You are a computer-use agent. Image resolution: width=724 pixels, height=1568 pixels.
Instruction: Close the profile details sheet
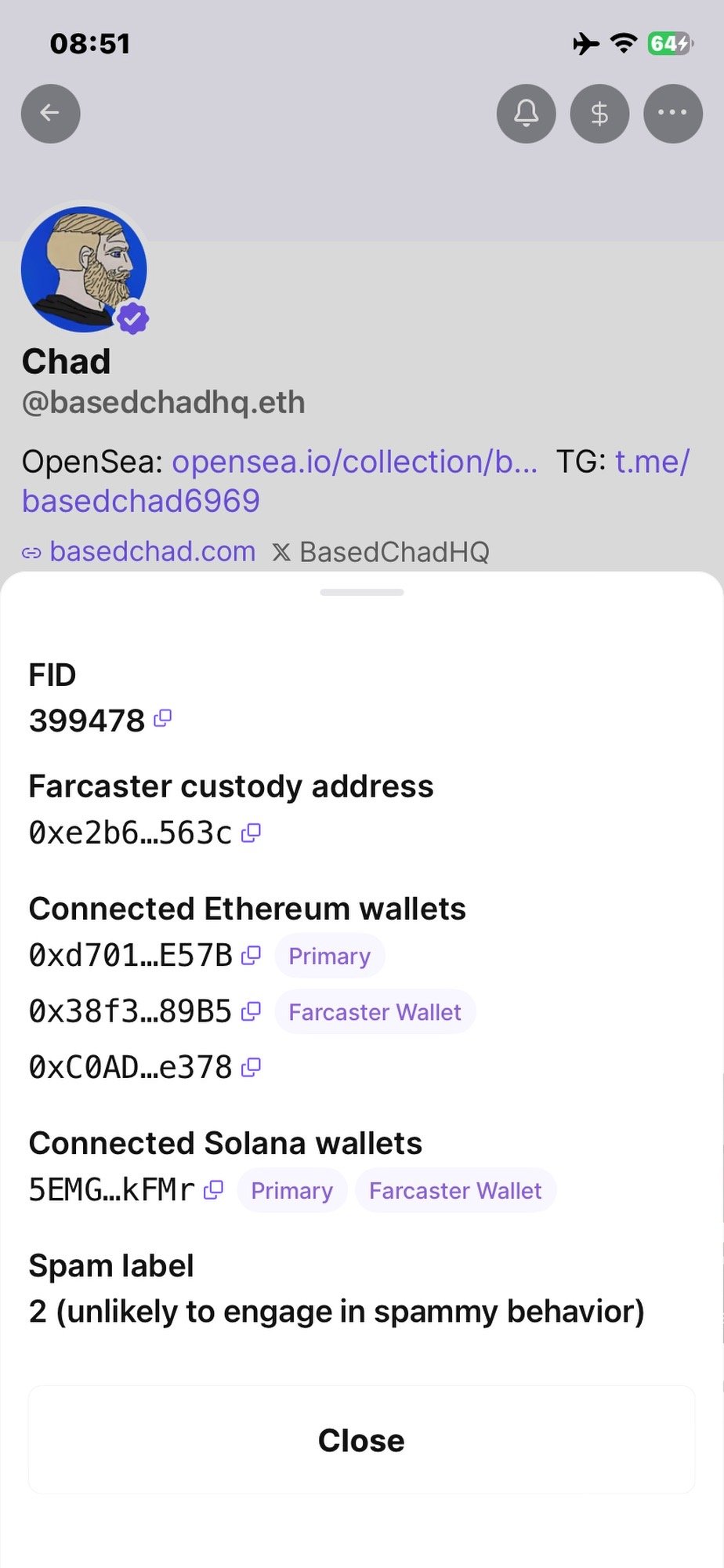pos(361,1440)
